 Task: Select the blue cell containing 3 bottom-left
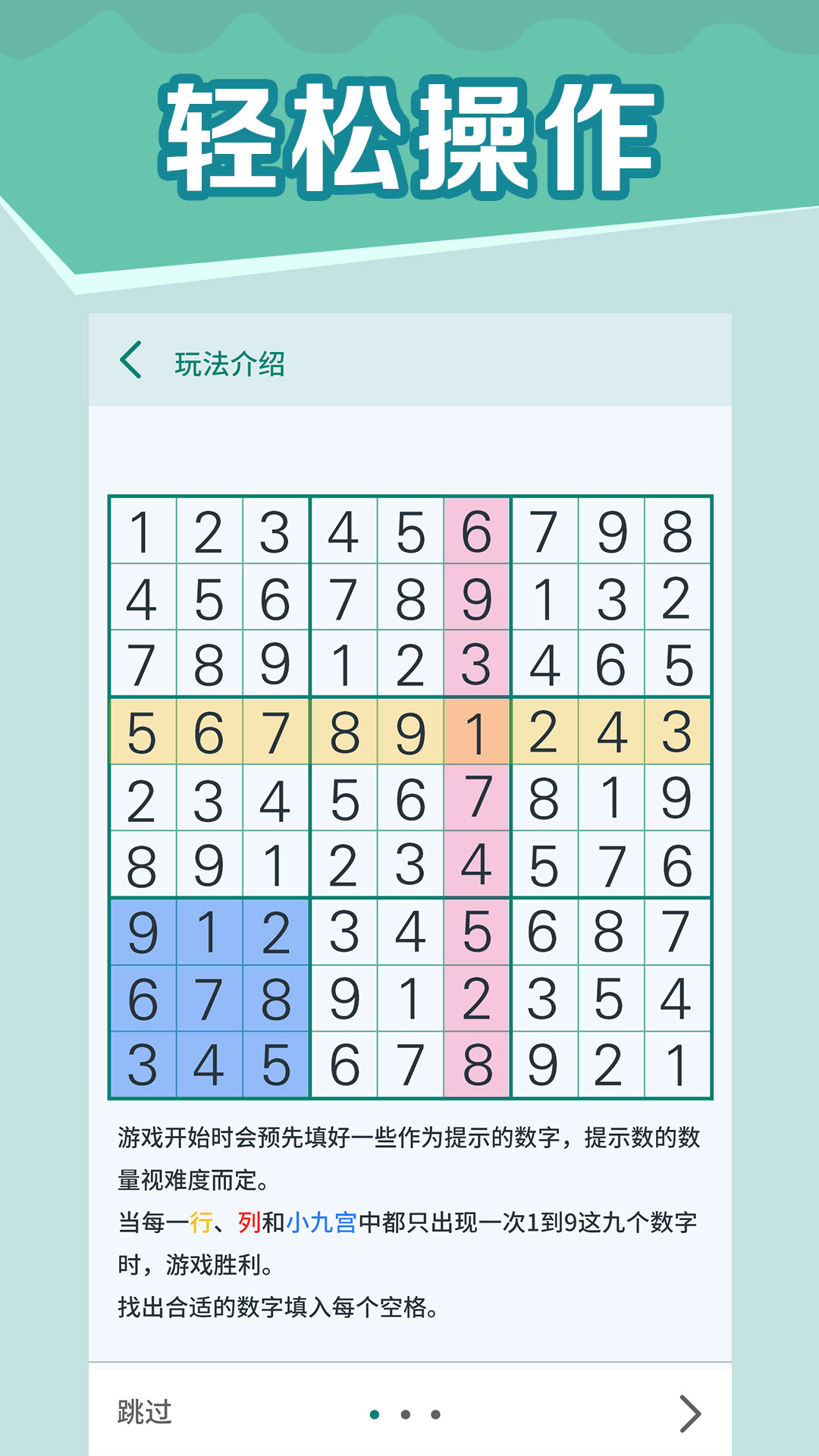(x=143, y=1063)
